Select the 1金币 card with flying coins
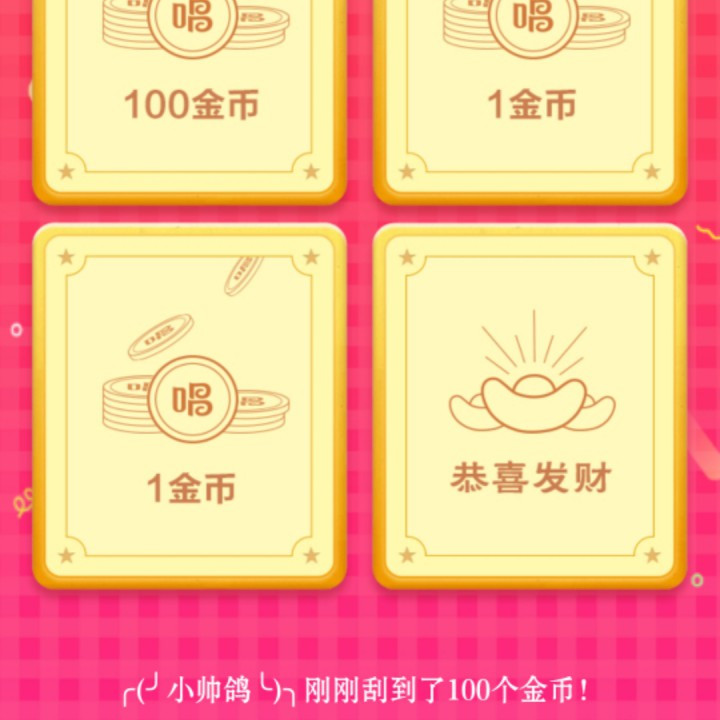This screenshot has height=720, width=720. 190,405
